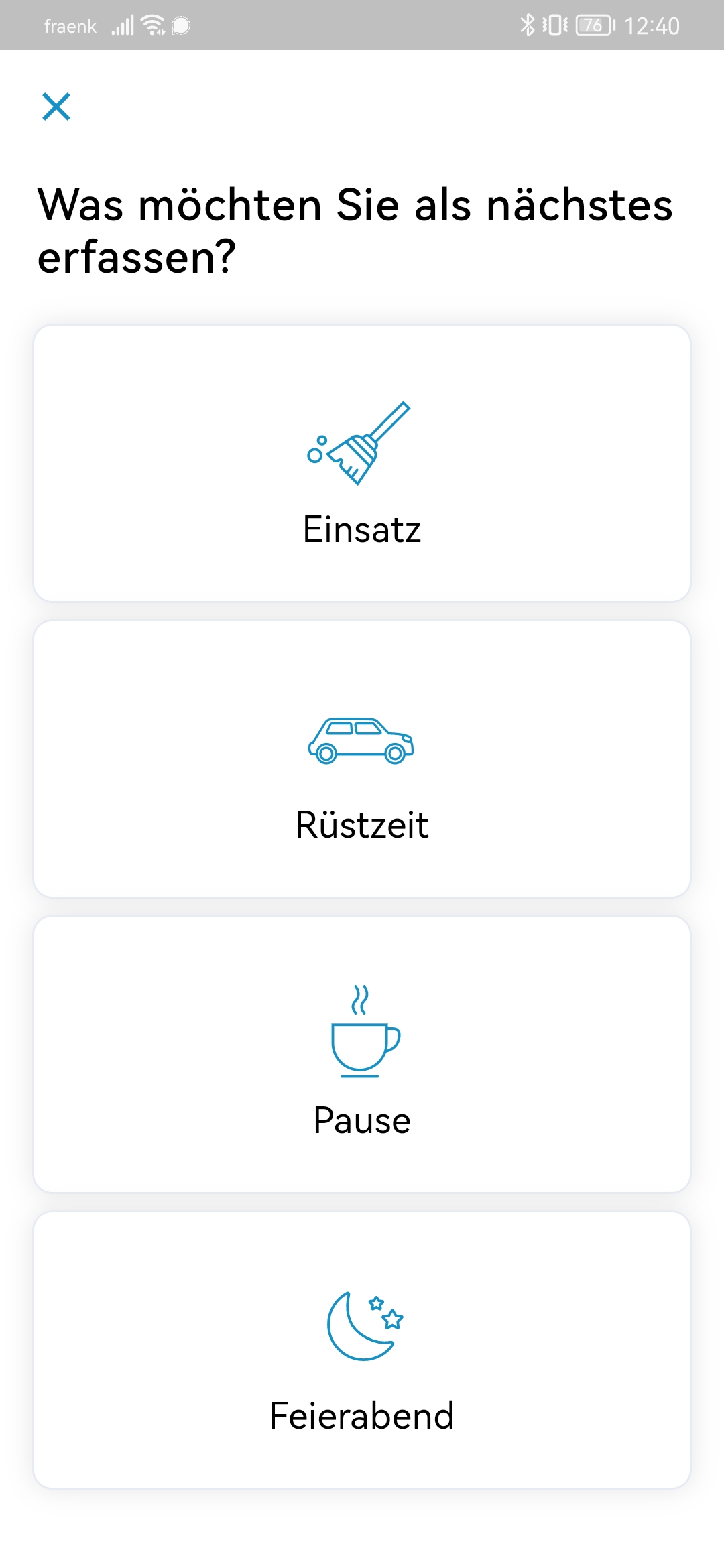Tap the mobile signal strength bars
724x1568 pixels.
(122, 24)
